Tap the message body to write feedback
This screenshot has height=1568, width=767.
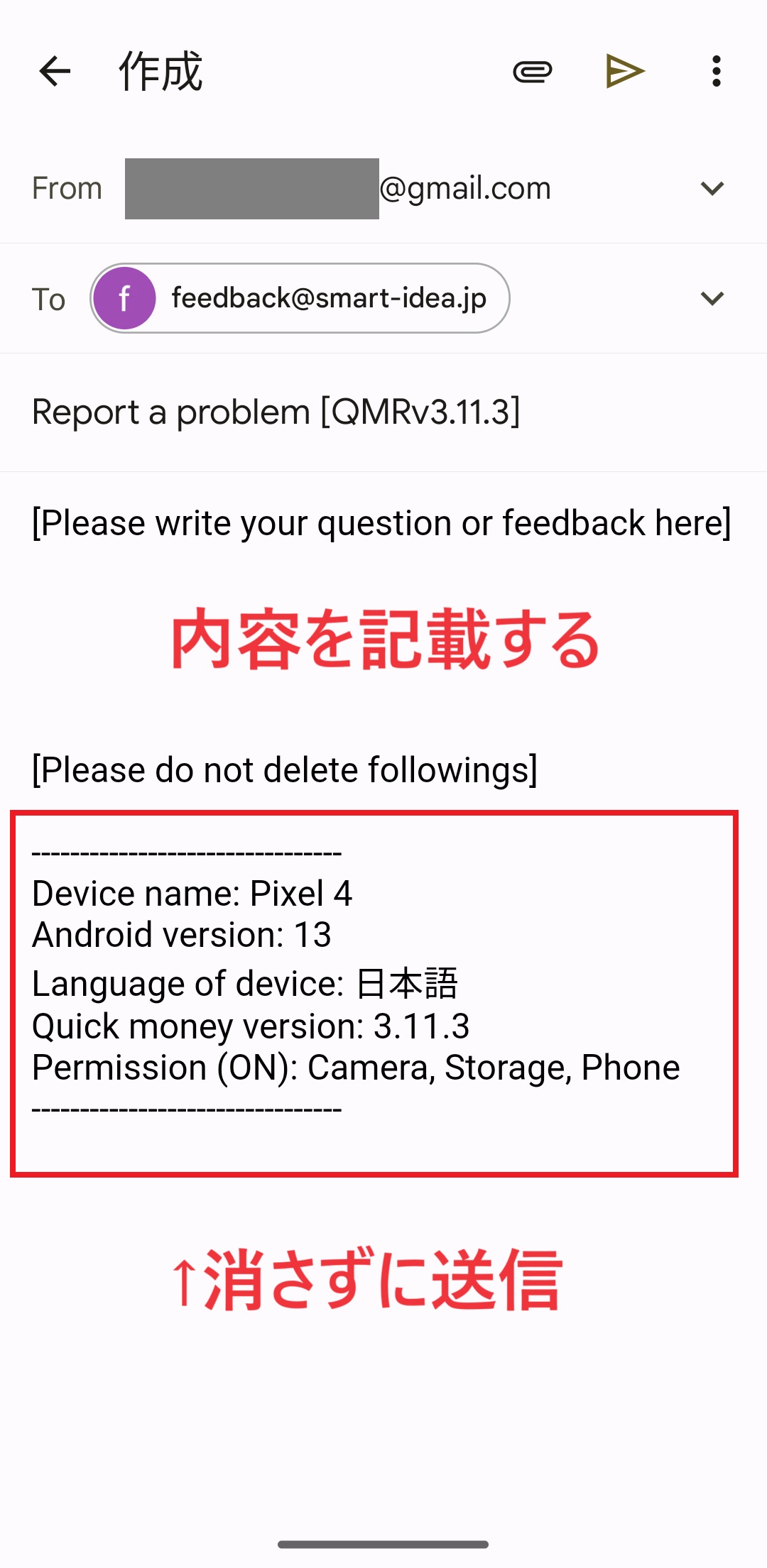(x=381, y=524)
